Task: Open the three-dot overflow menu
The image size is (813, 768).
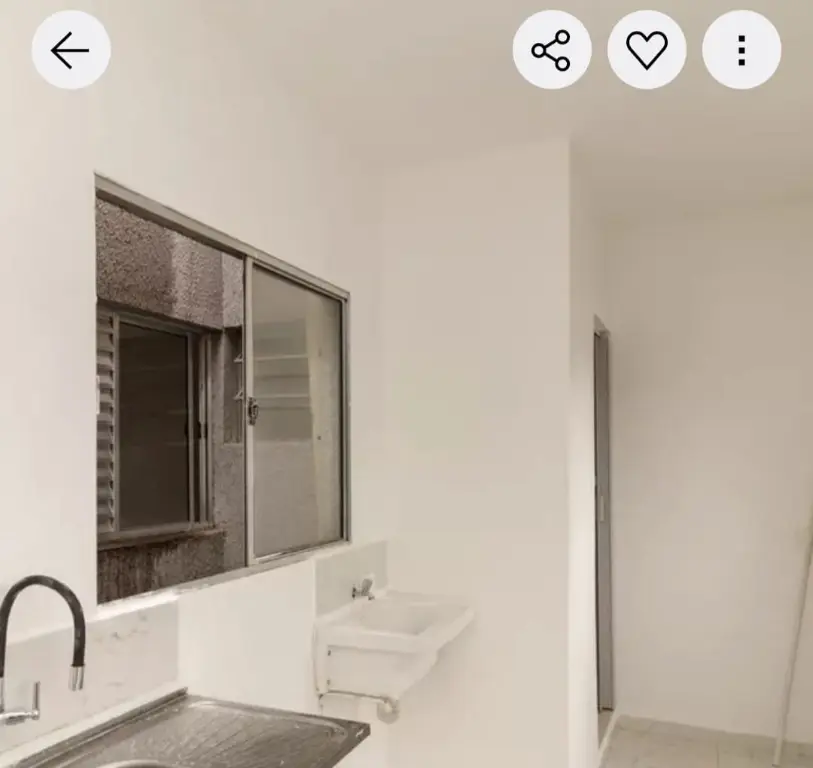Action: point(741,50)
